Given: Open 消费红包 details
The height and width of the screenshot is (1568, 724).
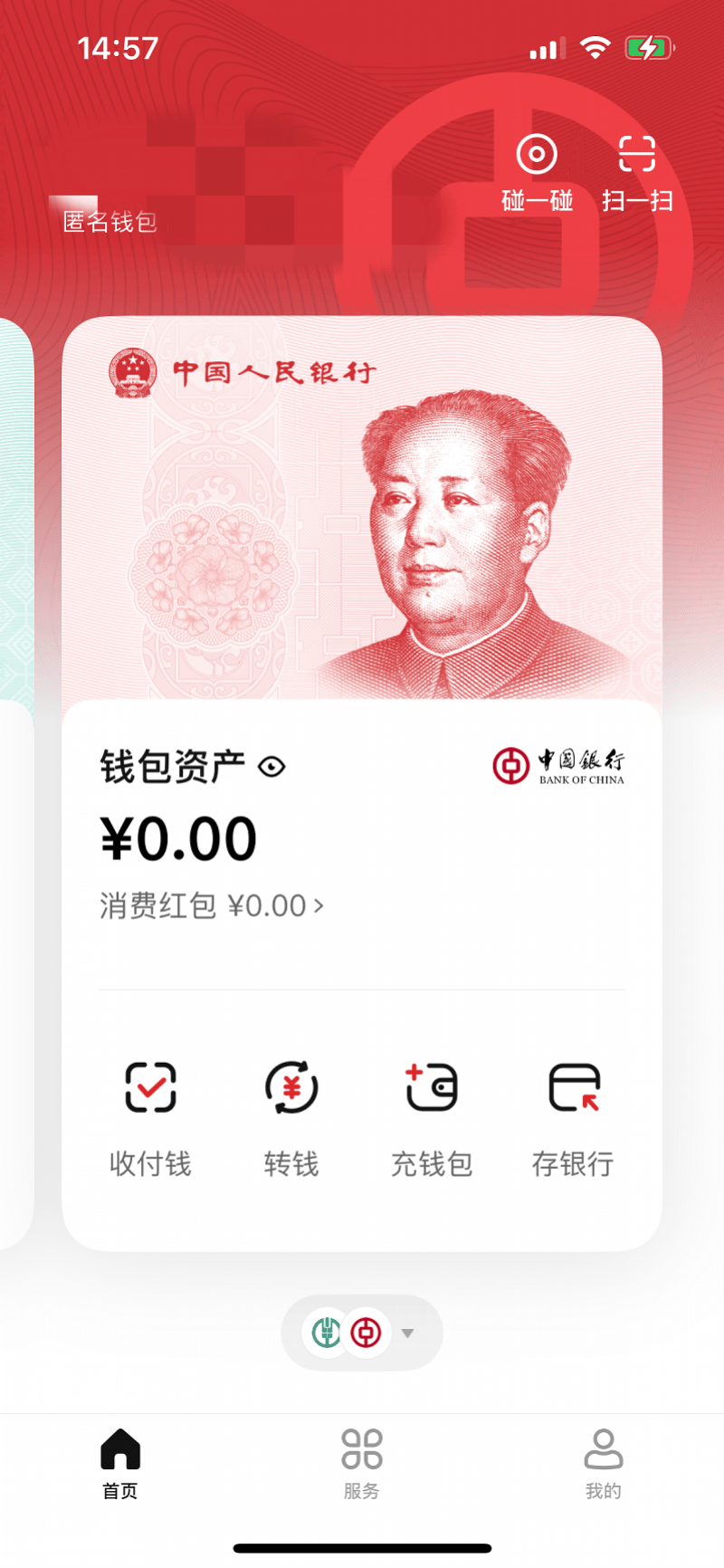Looking at the screenshot, I should pos(211,905).
